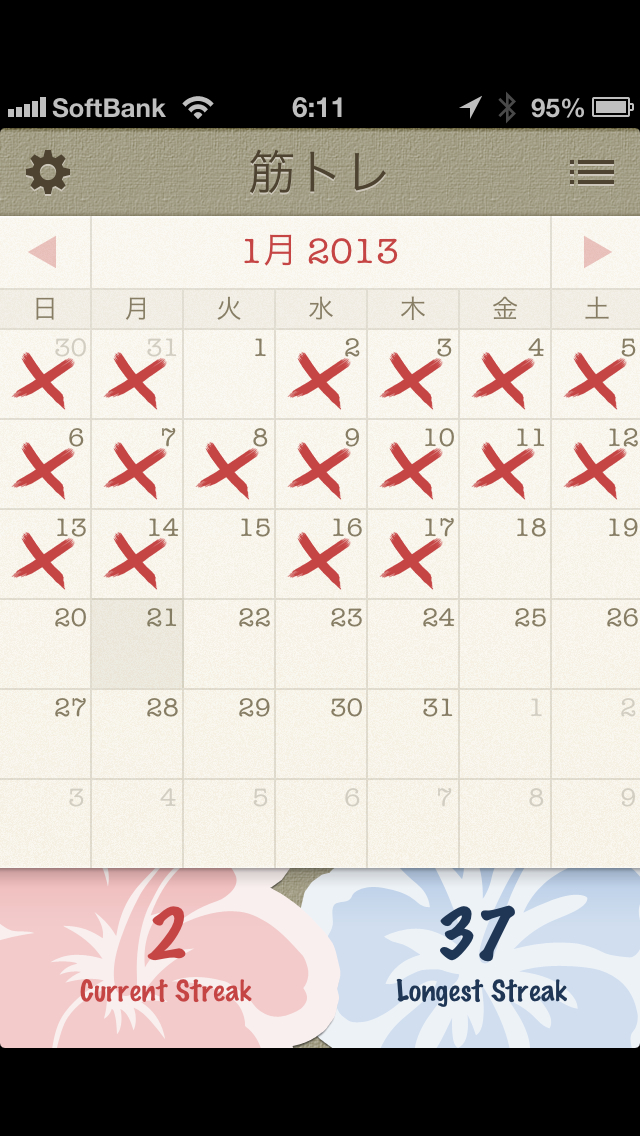Toggle the mark on January 12

(597, 465)
